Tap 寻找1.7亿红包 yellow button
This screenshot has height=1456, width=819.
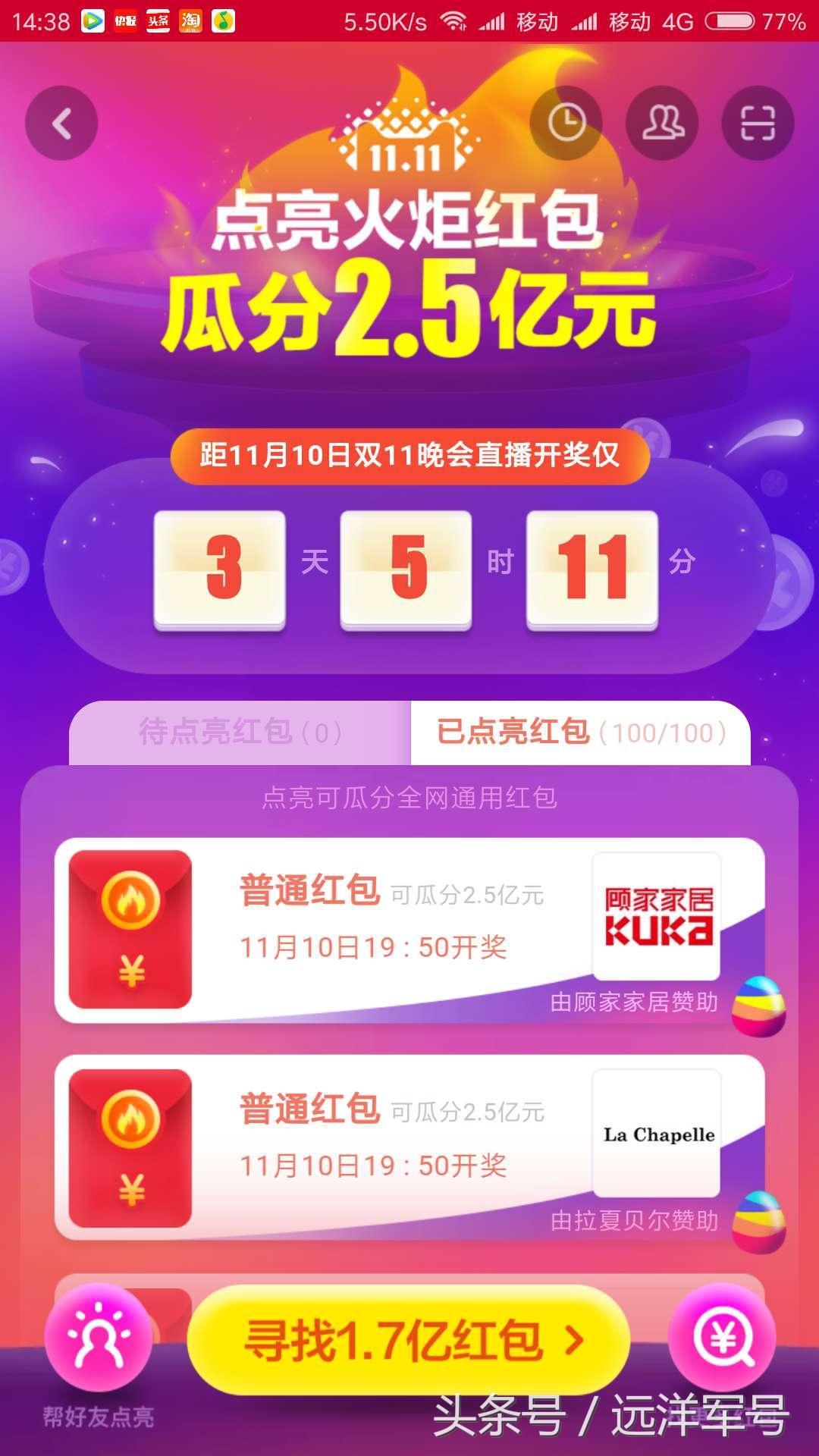coord(409,1340)
